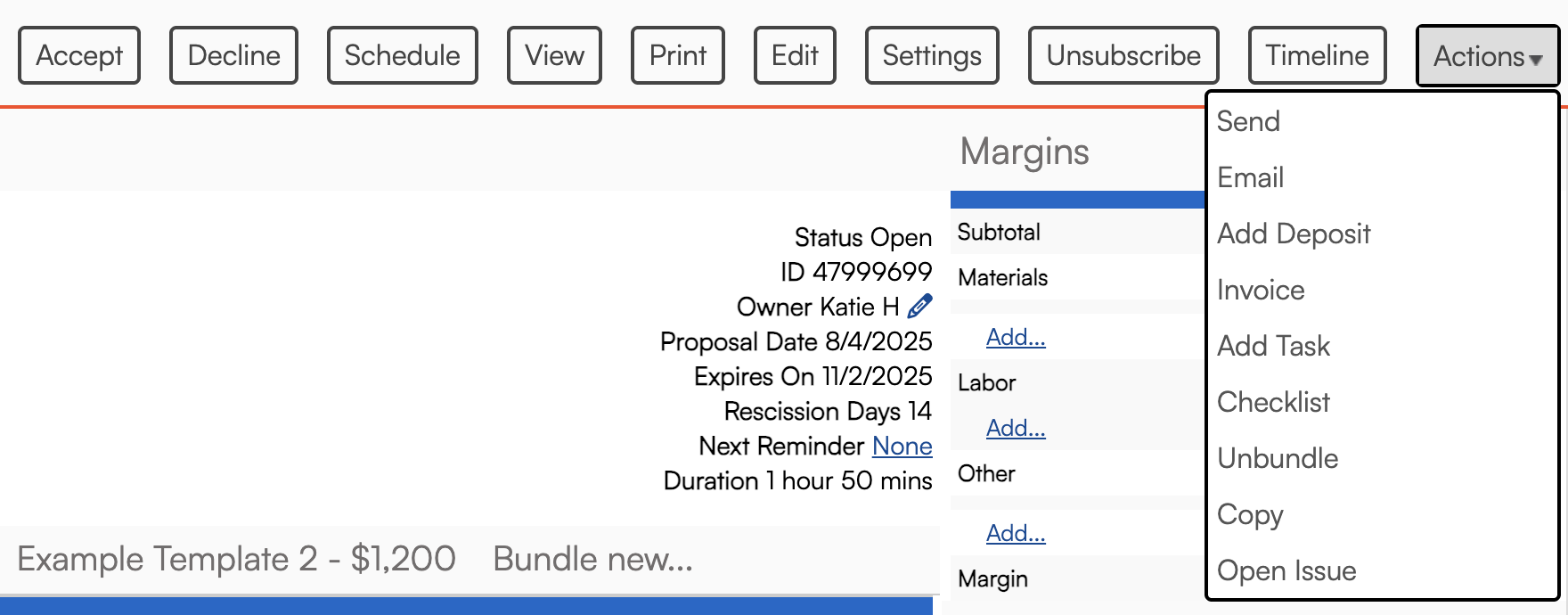
Task: Open the Next Reminder None link
Action: click(902, 446)
